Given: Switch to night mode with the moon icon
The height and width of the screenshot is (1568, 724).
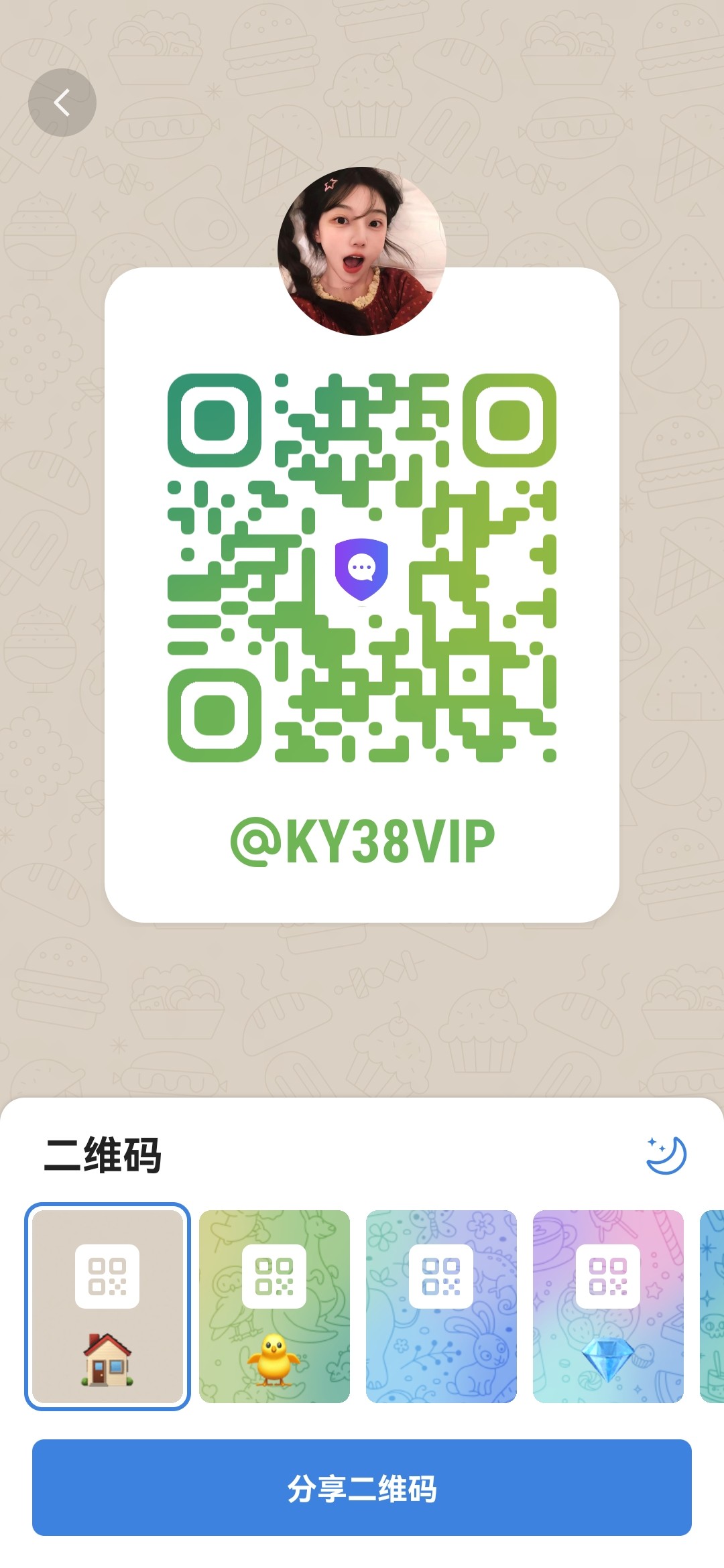Looking at the screenshot, I should point(666,1155).
